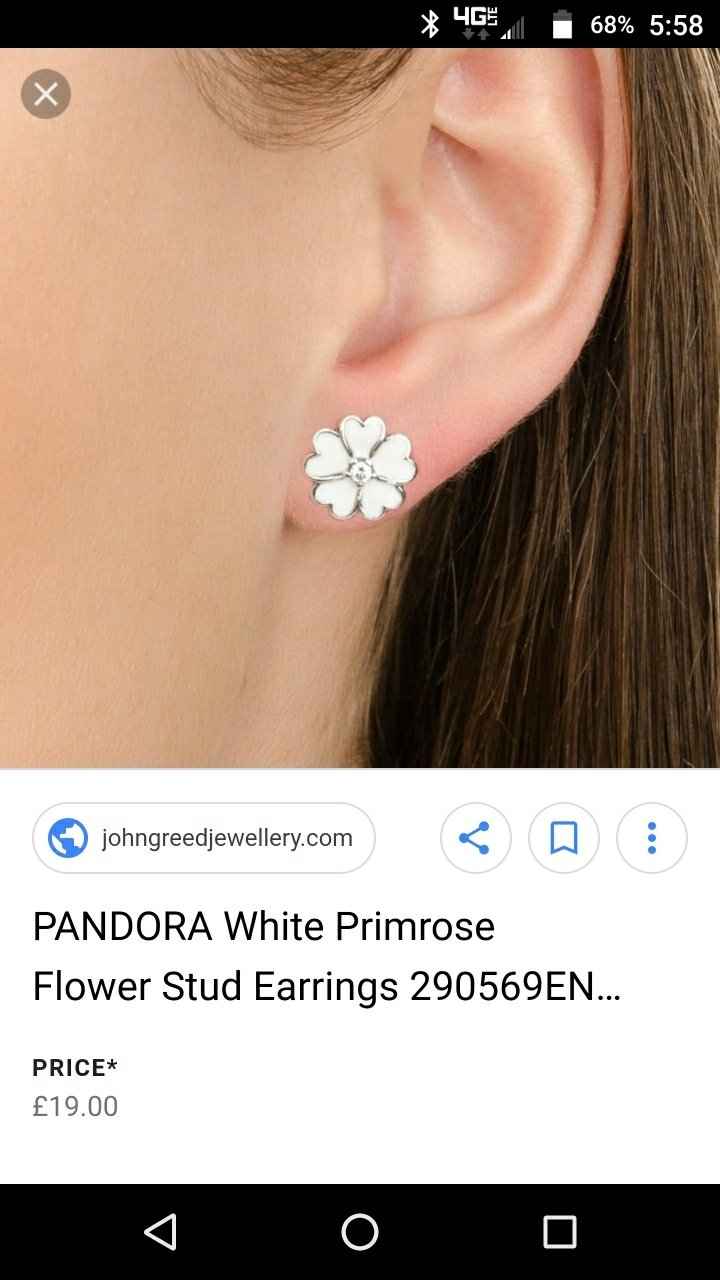Tap the truncated title to expand it
The image size is (720, 1280).
(x=327, y=985)
